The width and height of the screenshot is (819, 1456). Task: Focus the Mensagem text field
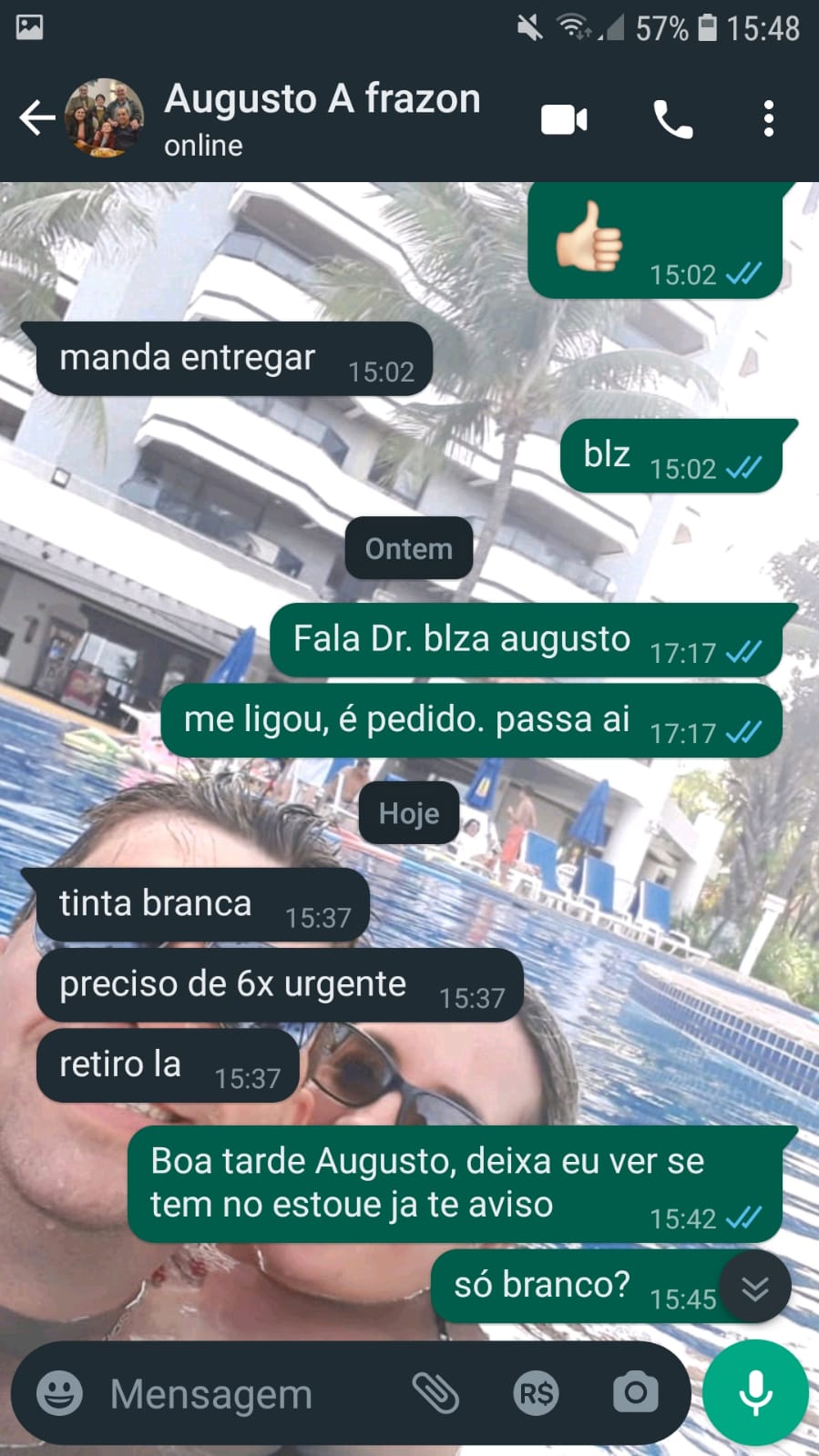coord(246,1393)
